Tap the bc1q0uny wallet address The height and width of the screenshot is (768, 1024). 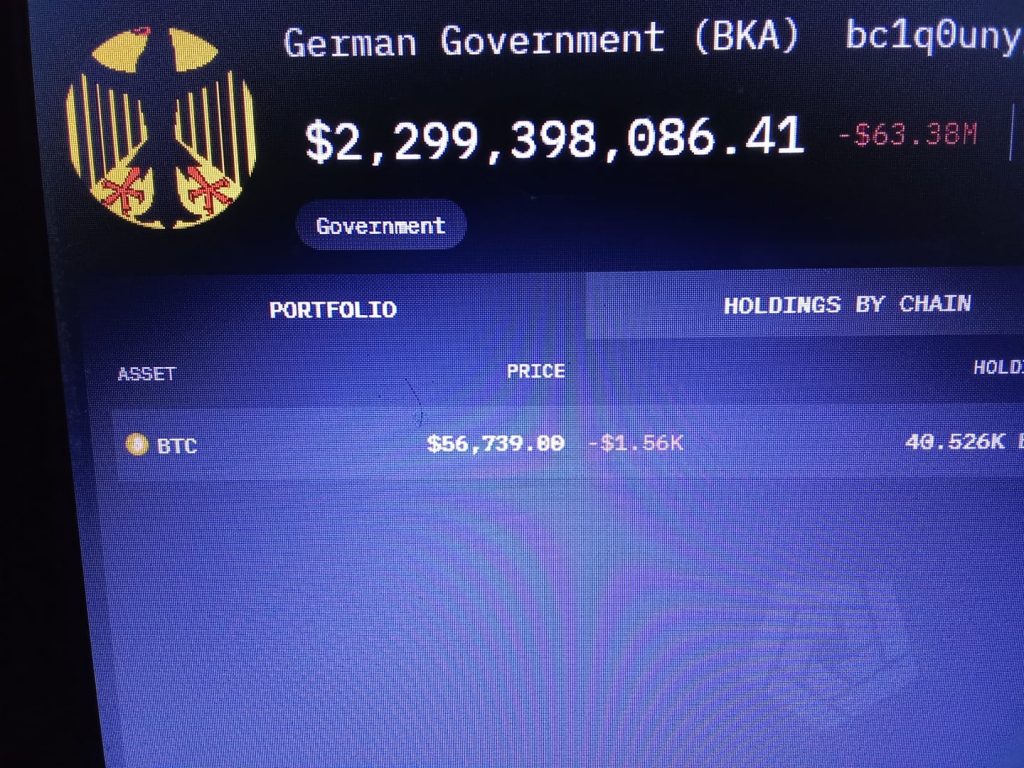pos(932,37)
